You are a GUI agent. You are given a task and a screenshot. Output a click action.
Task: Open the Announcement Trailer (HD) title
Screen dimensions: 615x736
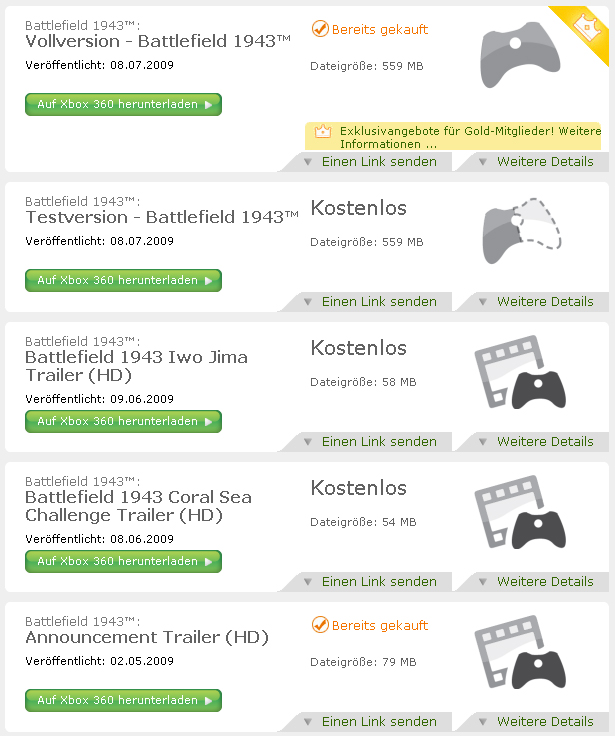tap(146, 637)
